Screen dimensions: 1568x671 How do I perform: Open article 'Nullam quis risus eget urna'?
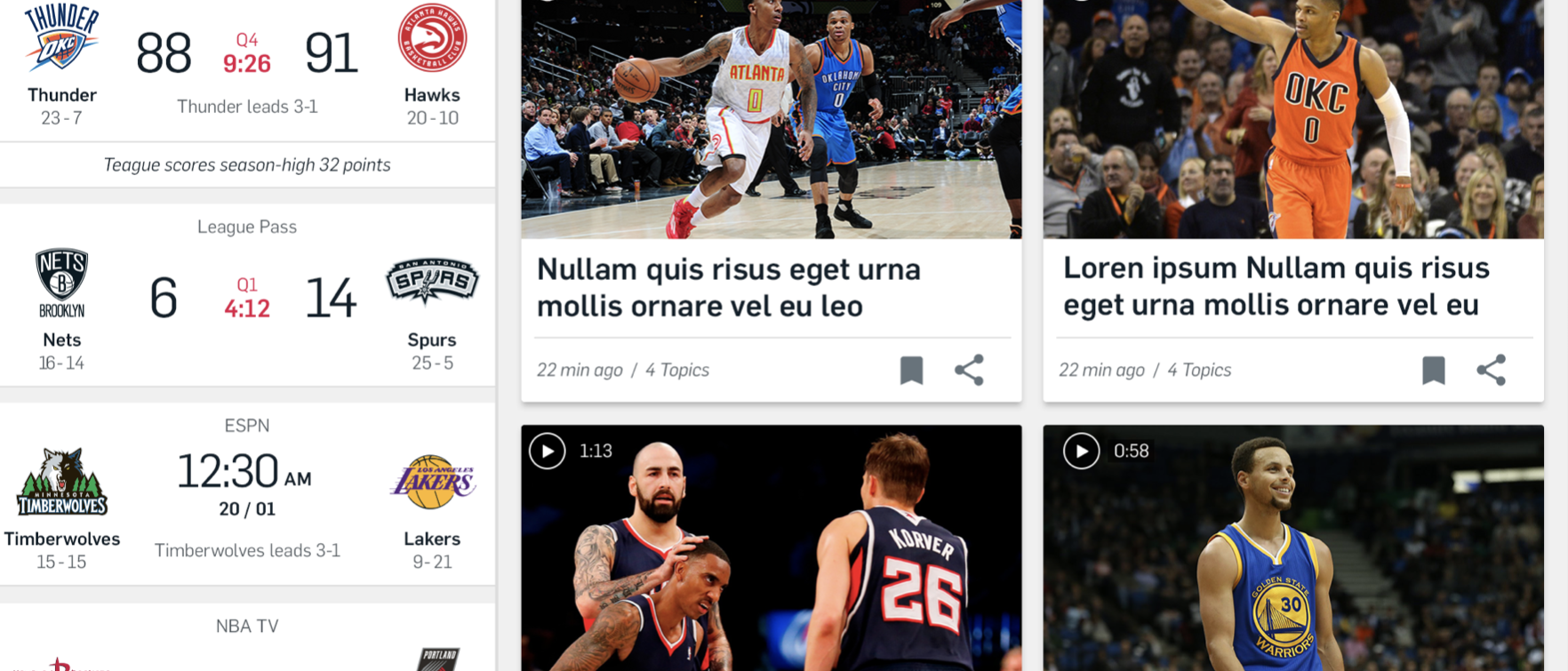[729, 287]
